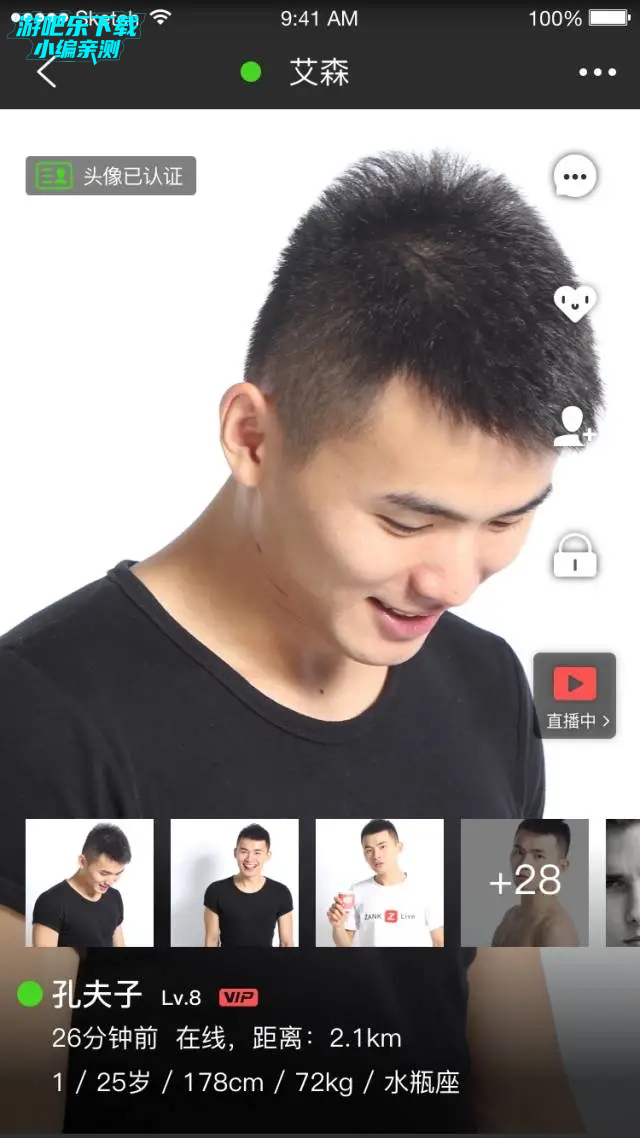This screenshot has height=1138, width=640.
Task: Tap the 头像已认证 verified badge
Action: pyautogui.click(x=111, y=177)
